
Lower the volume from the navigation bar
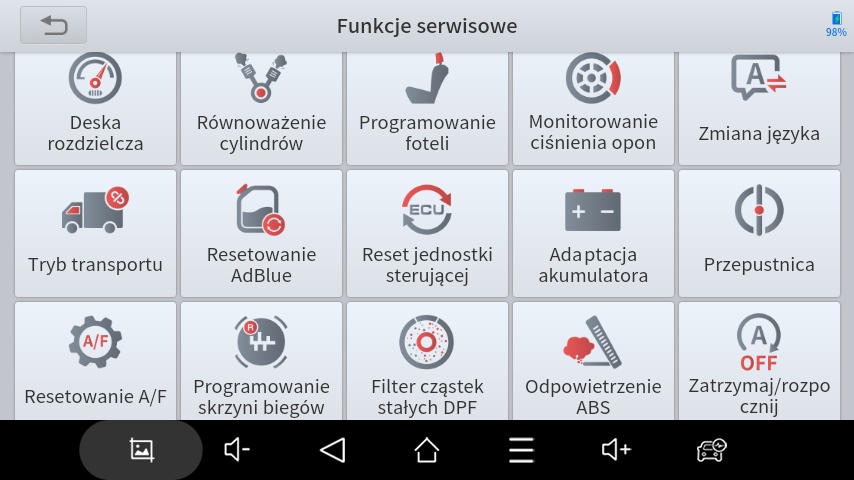236,450
